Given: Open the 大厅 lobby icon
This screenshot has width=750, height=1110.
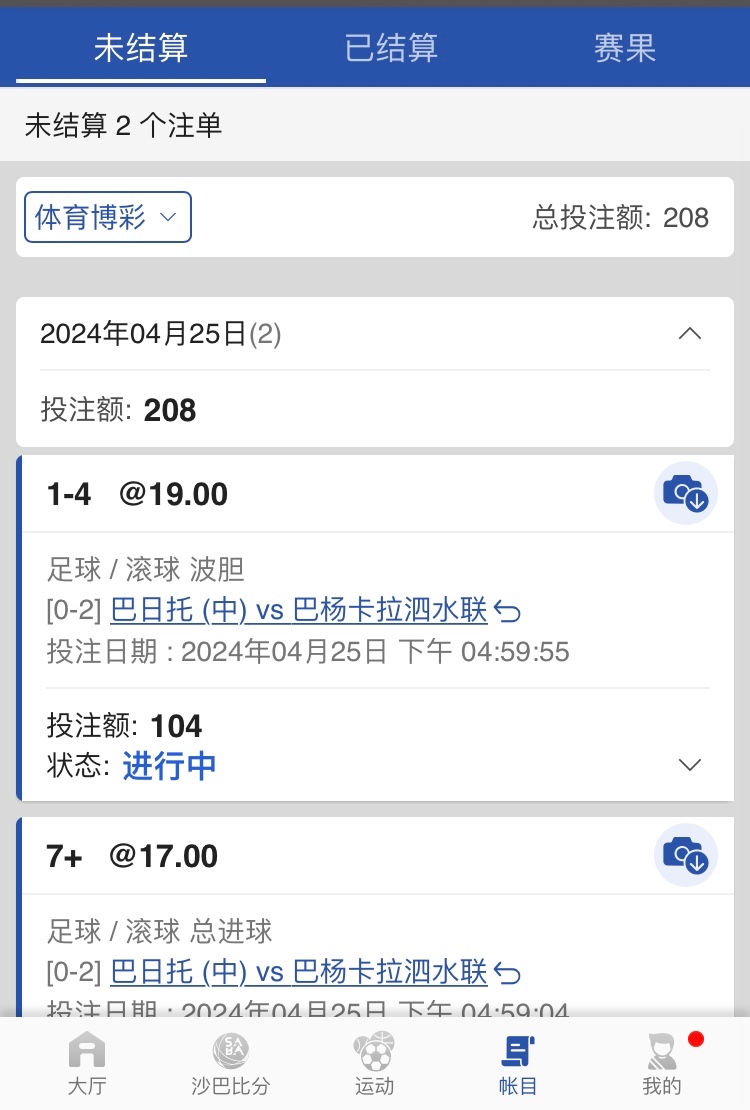Looking at the screenshot, I should coord(87,1063).
